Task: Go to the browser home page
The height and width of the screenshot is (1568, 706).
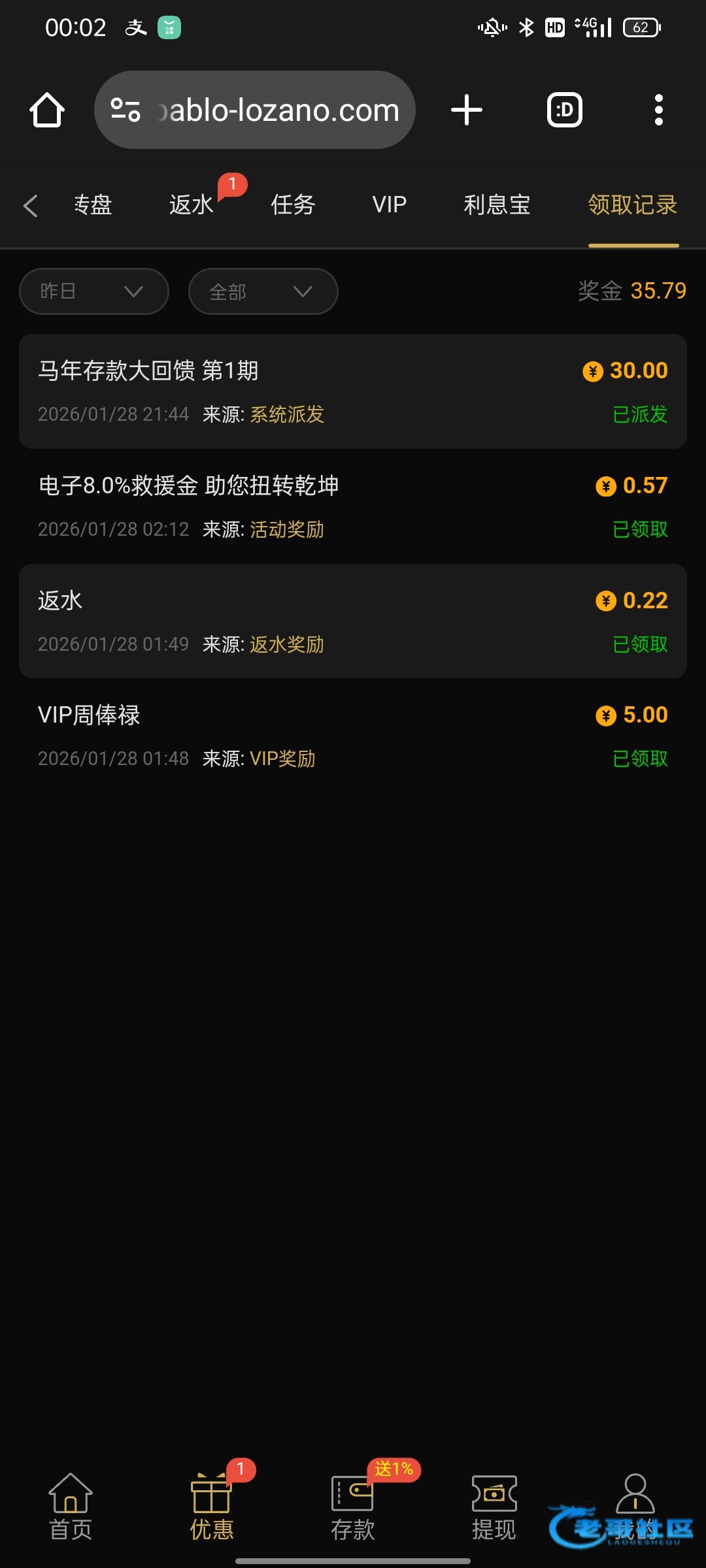Action: [x=47, y=110]
